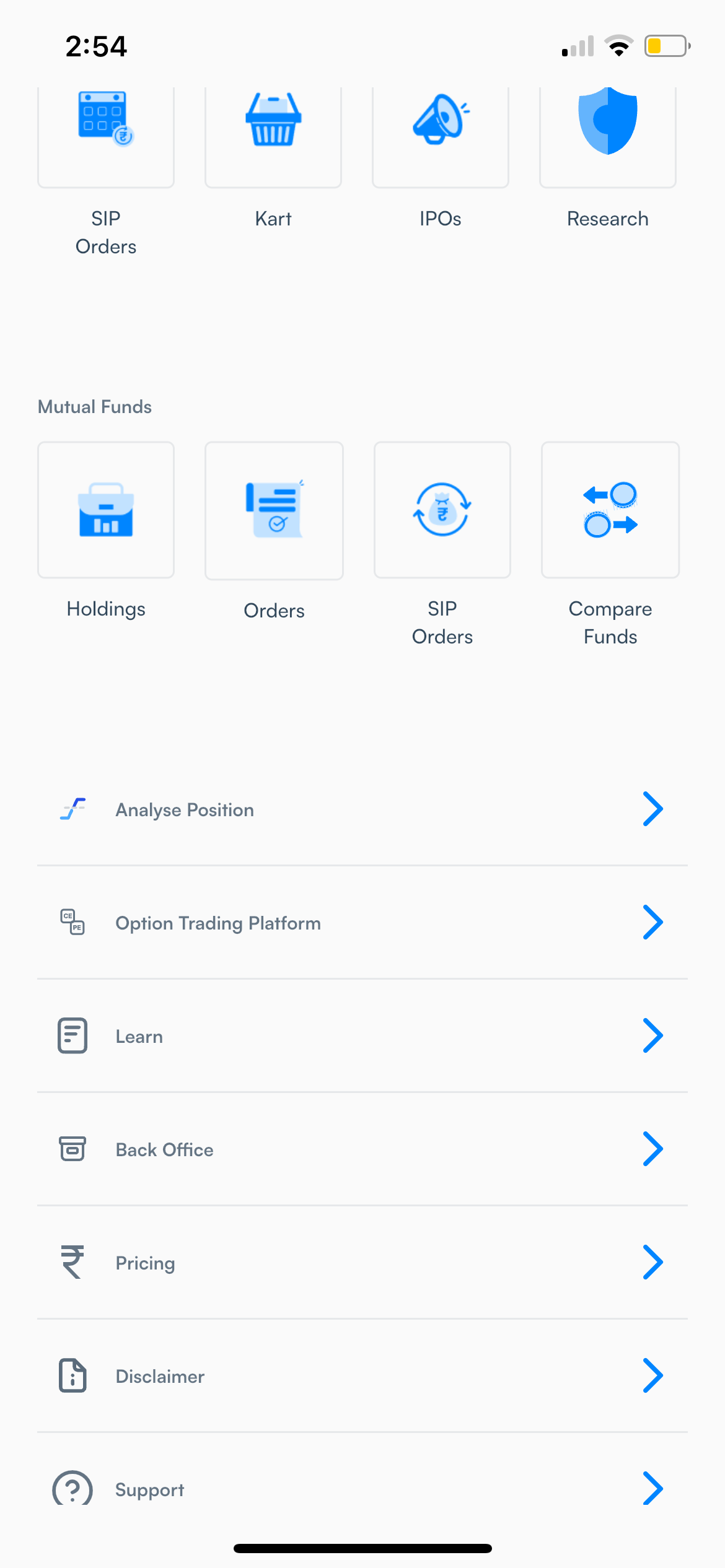Open Back Office
725x1568 pixels.
362,1149
